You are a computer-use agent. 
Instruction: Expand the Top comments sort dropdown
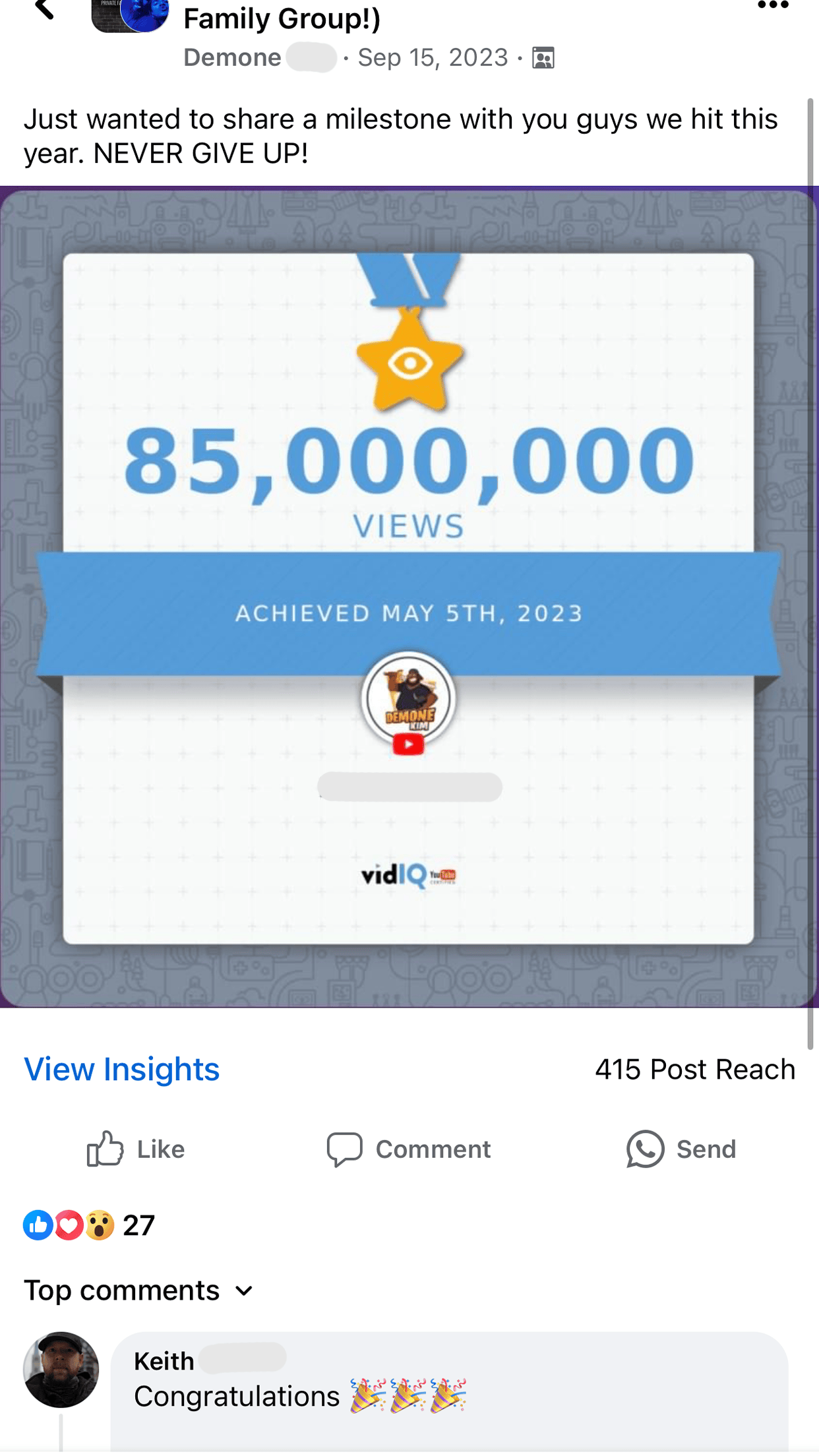coord(138,1290)
